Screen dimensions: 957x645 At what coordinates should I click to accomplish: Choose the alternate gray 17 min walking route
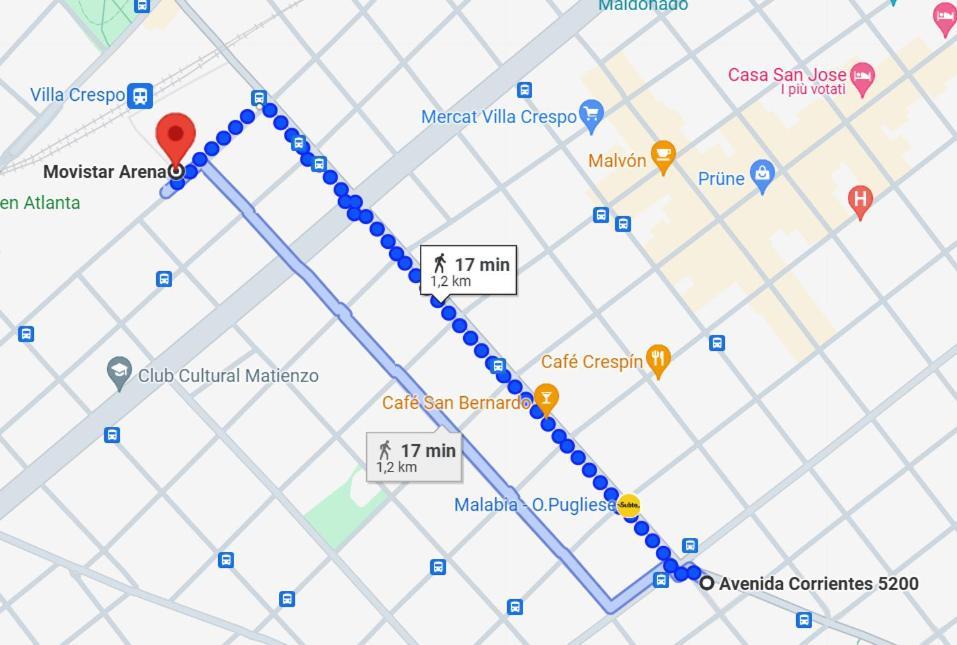coord(415,457)
